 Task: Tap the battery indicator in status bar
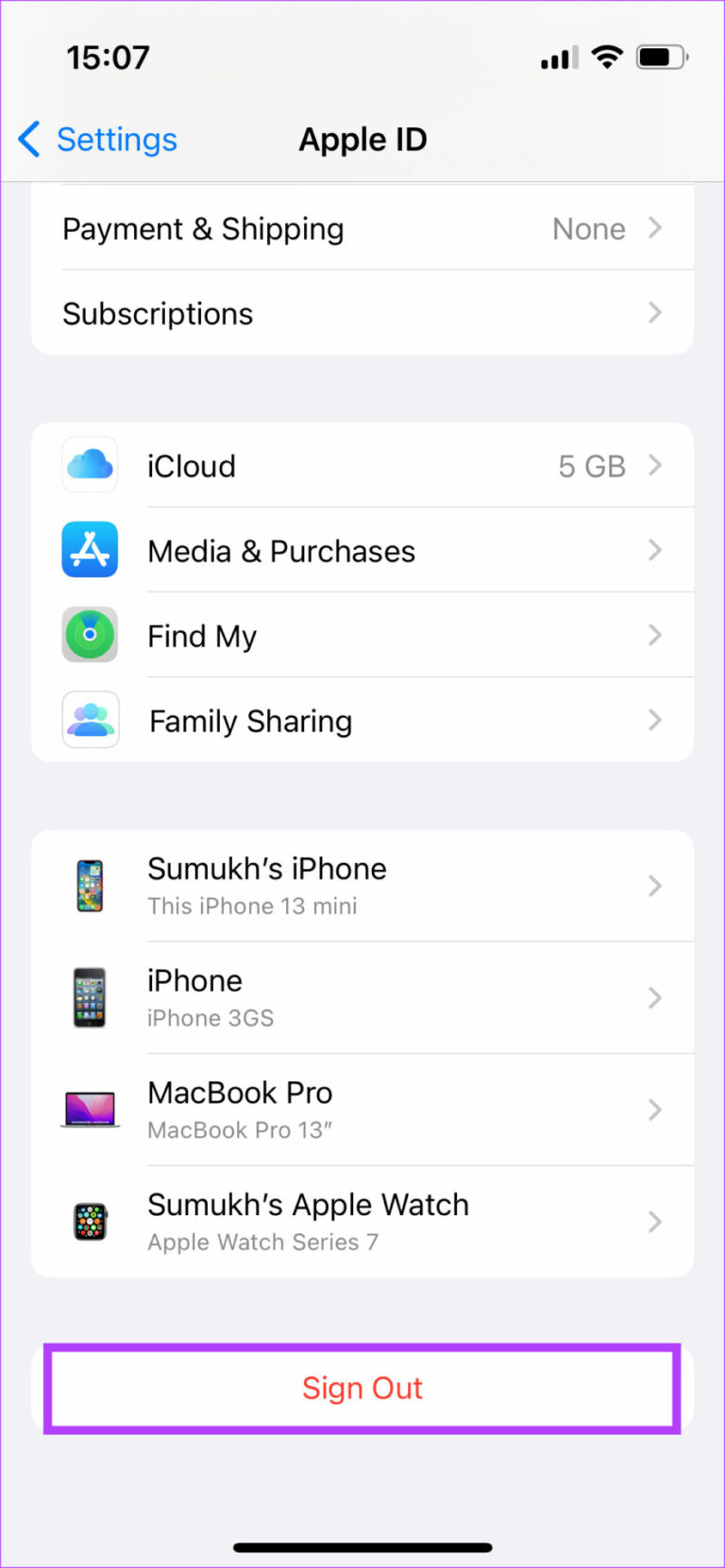[x=661, y=57]
